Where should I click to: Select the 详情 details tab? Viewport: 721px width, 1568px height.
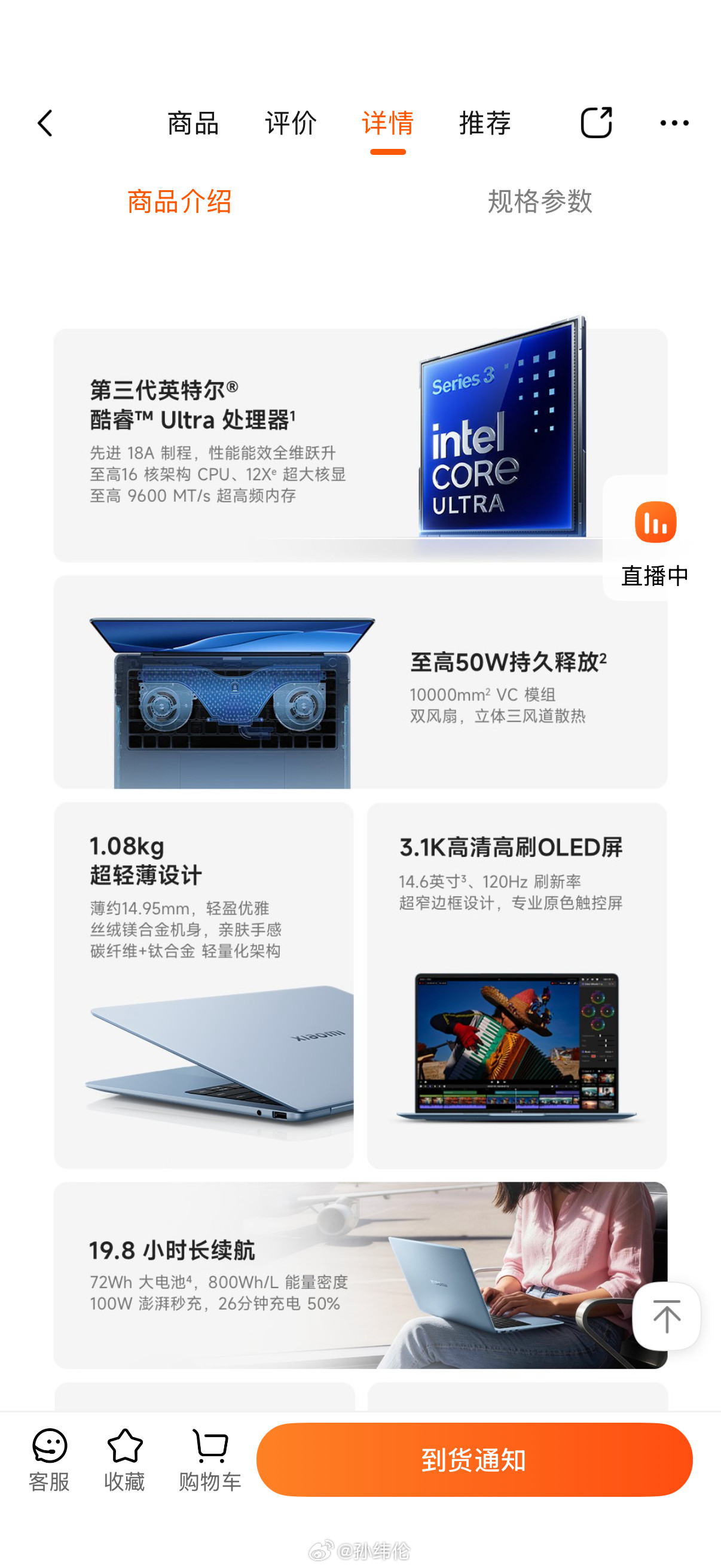click(x=387, y=124)
